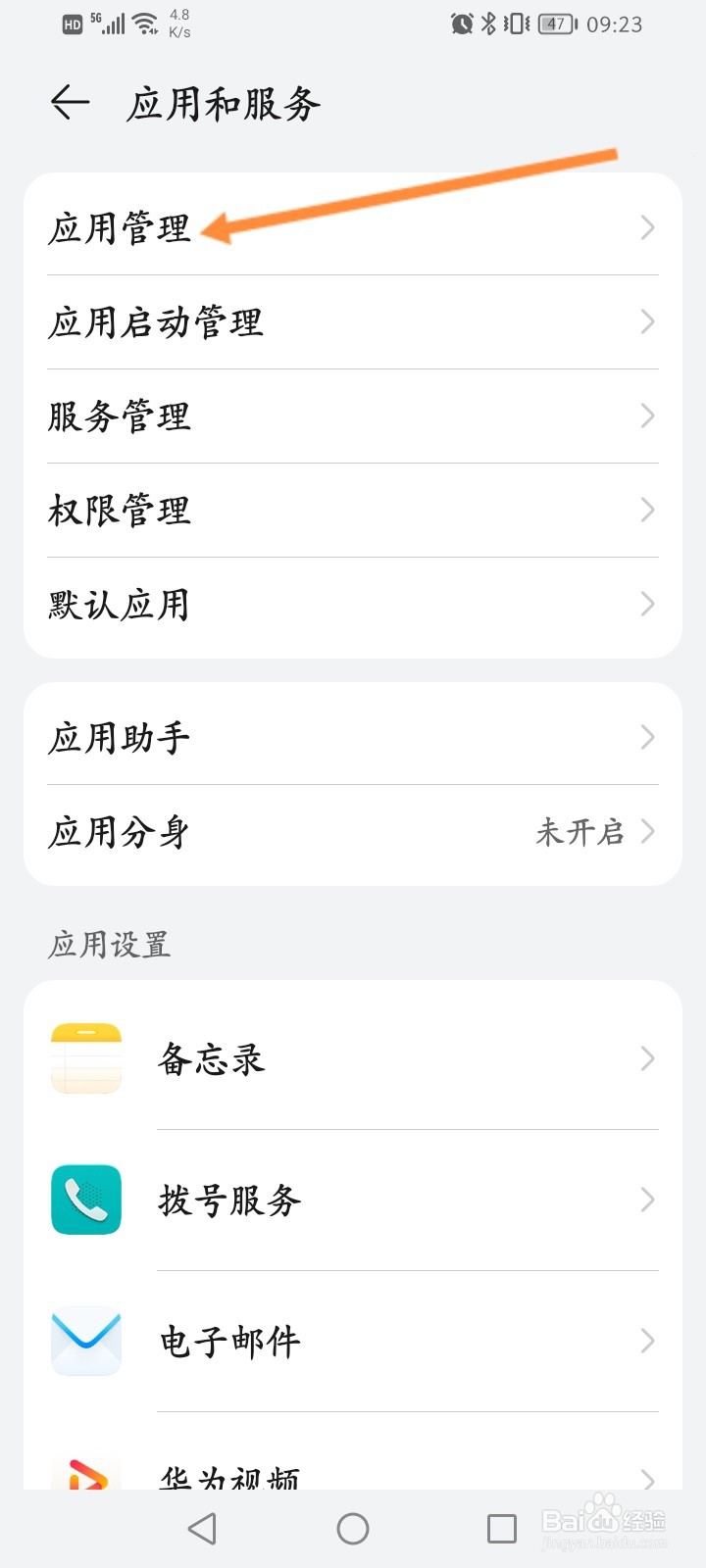Tap the 华为视频 video app icon
706x1568 pixels.
[85, 1480]
